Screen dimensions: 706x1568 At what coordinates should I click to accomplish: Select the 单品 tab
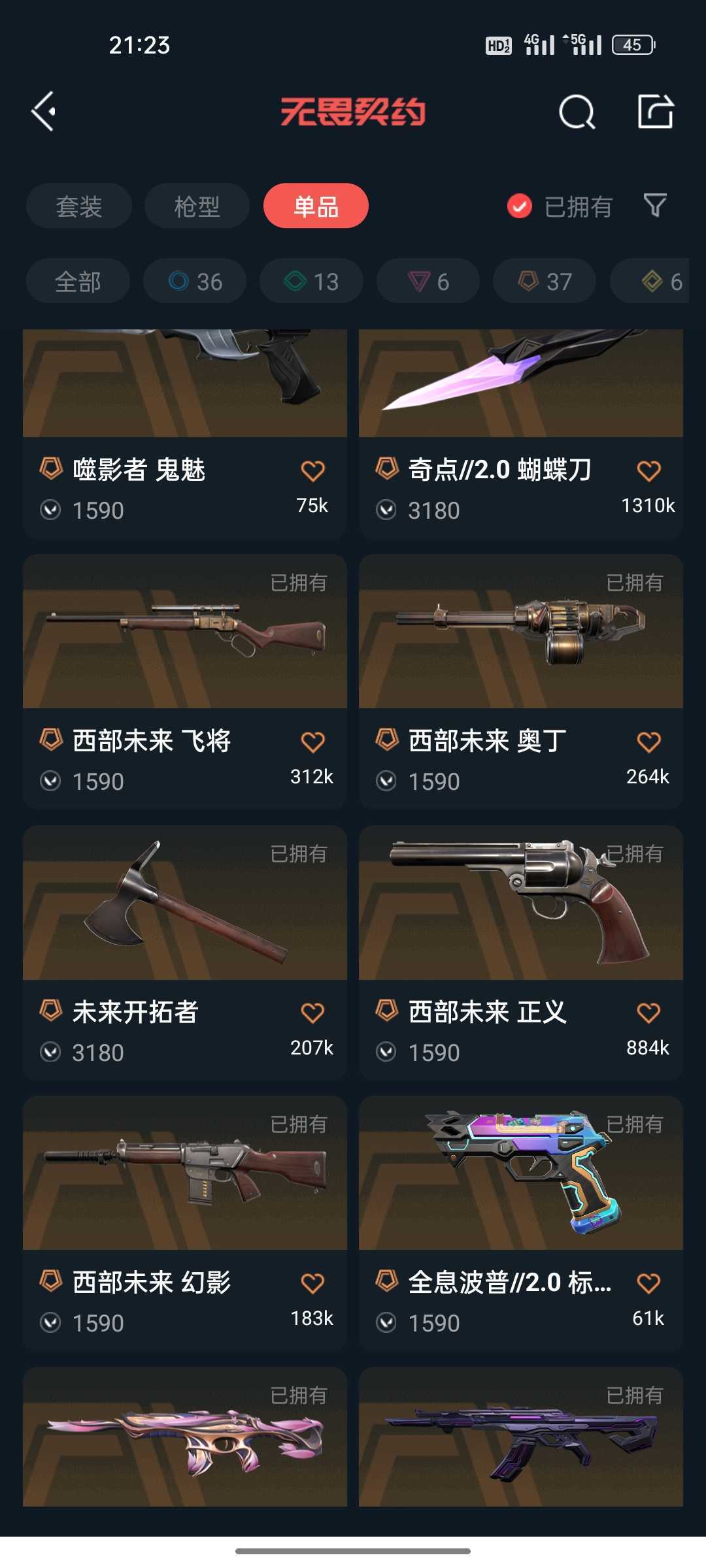316,206
